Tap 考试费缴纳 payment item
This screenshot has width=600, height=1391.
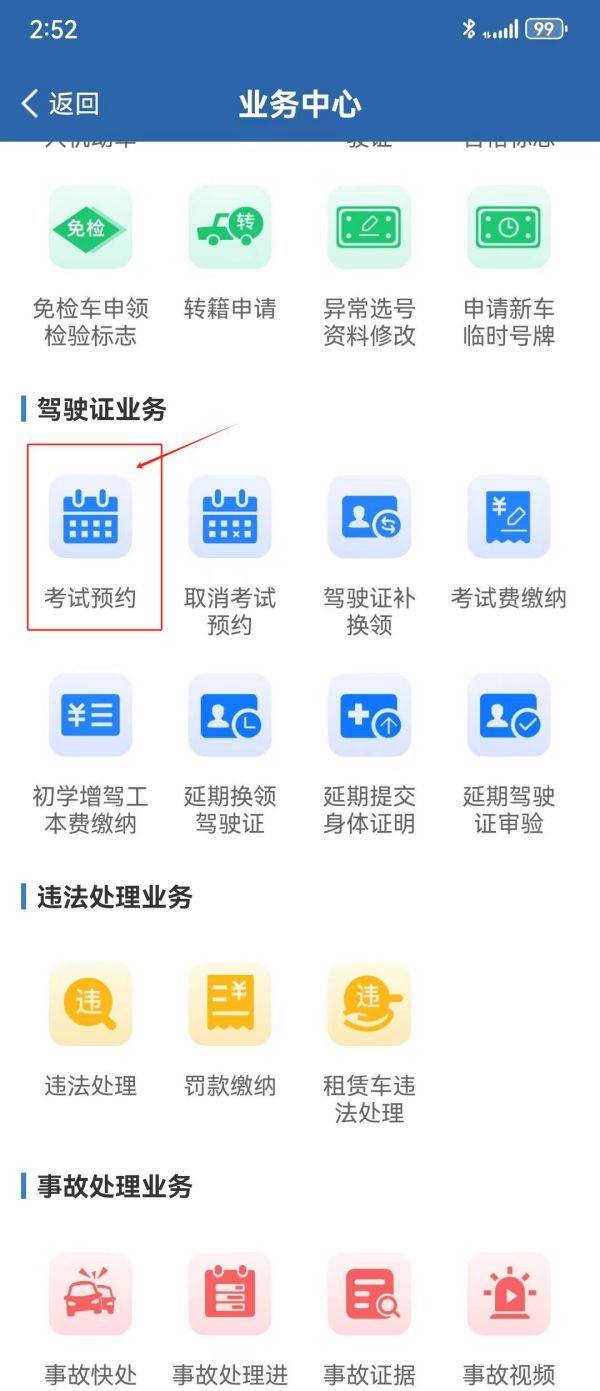(x=508, y=517)
